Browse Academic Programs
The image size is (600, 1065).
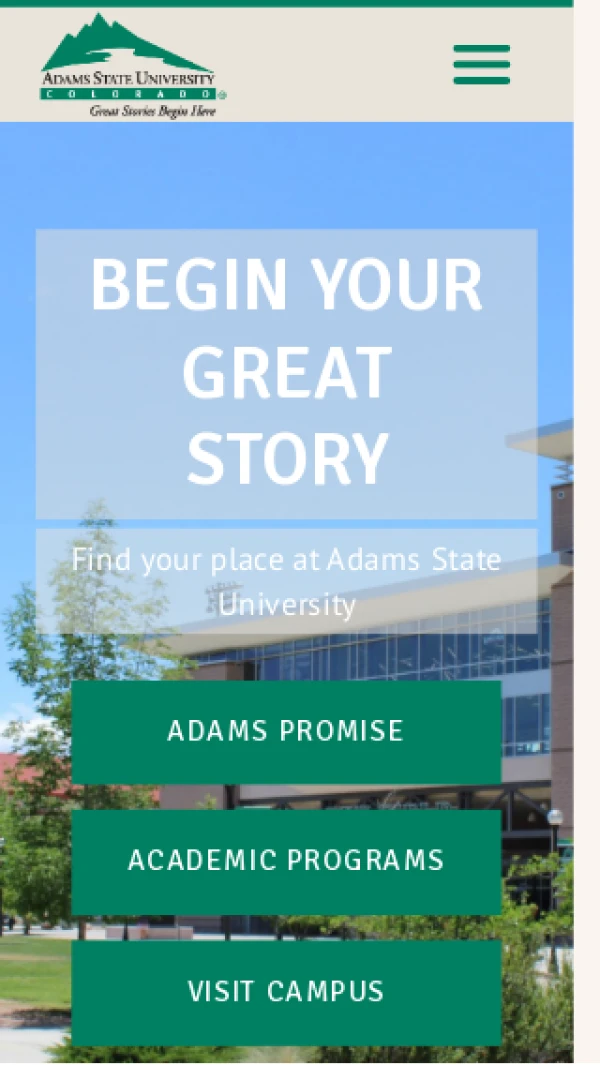(x=286, y=861)
